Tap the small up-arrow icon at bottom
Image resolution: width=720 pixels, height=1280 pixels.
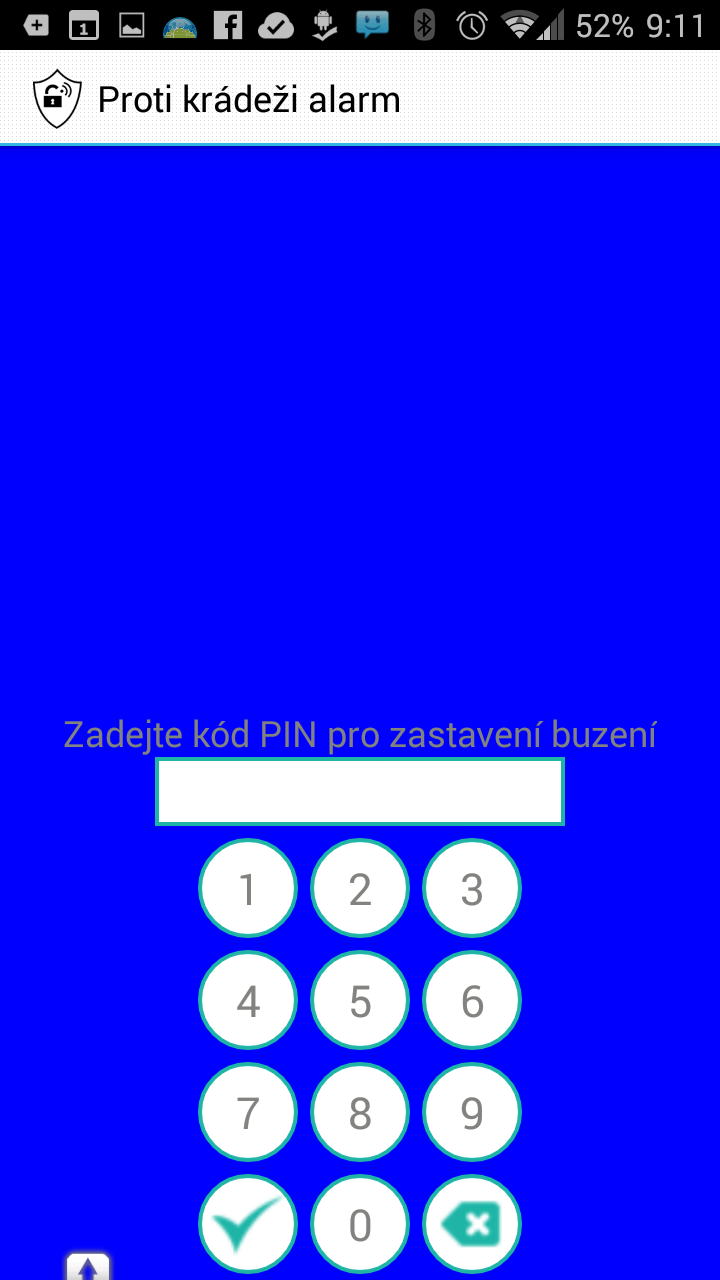88,1267
